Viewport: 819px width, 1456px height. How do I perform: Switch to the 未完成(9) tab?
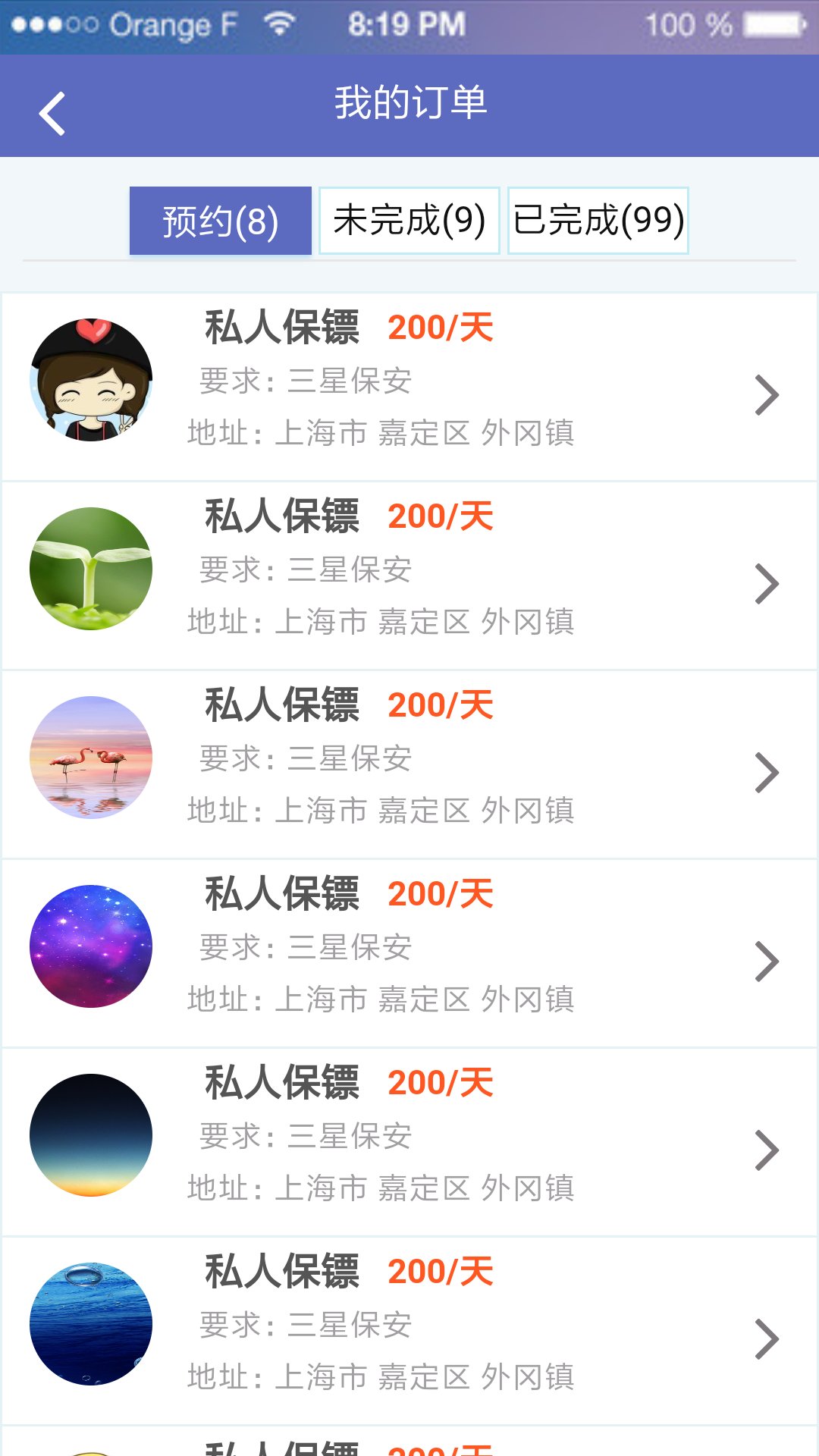[x=408, y=220]
